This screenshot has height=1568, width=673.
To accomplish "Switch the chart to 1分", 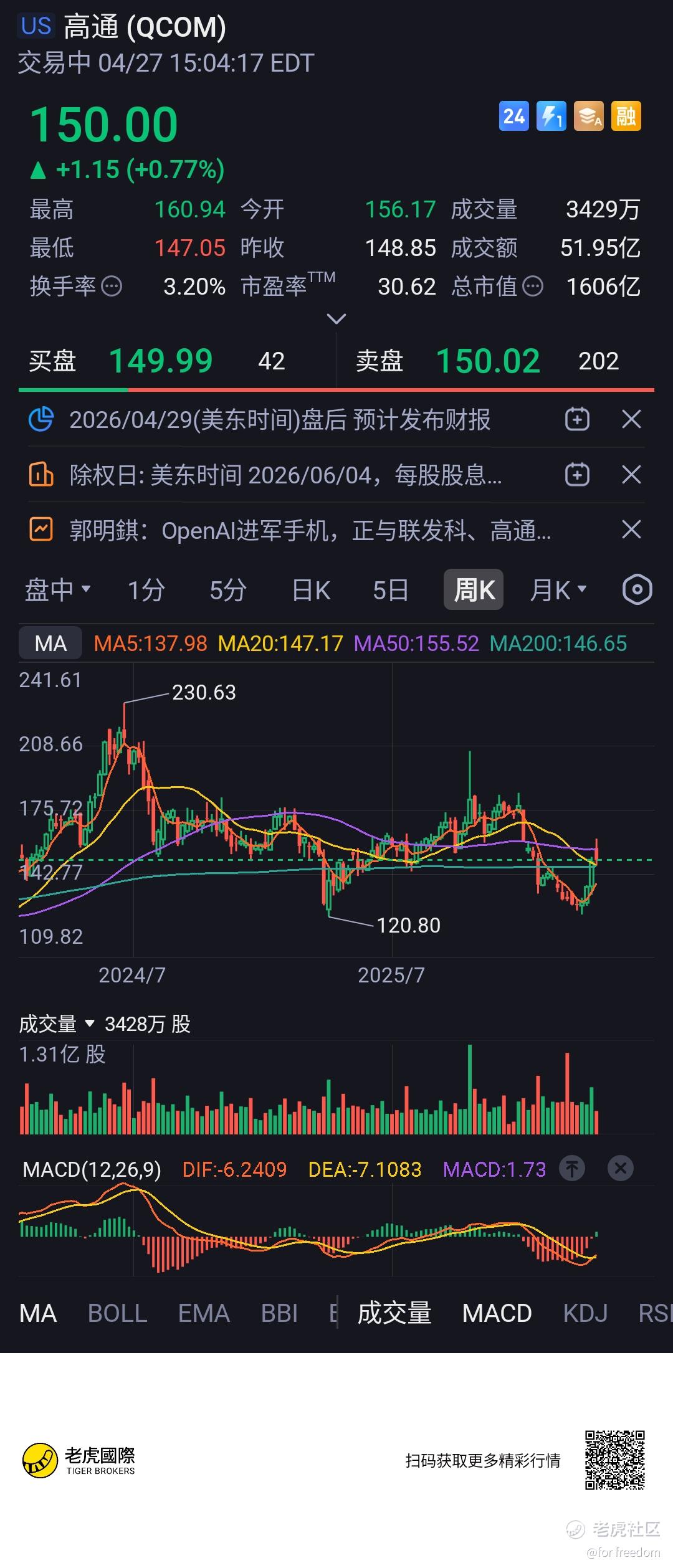I will tap(146, 589).
